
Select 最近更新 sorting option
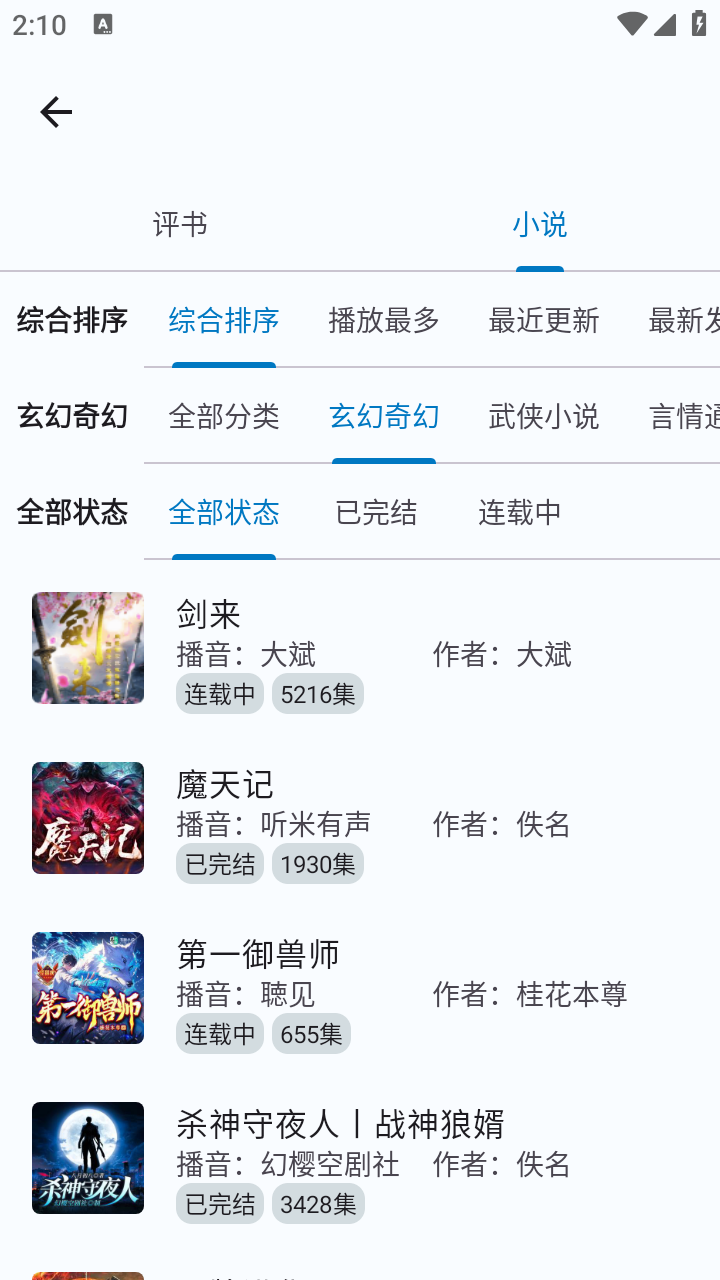tap(544, 321)
